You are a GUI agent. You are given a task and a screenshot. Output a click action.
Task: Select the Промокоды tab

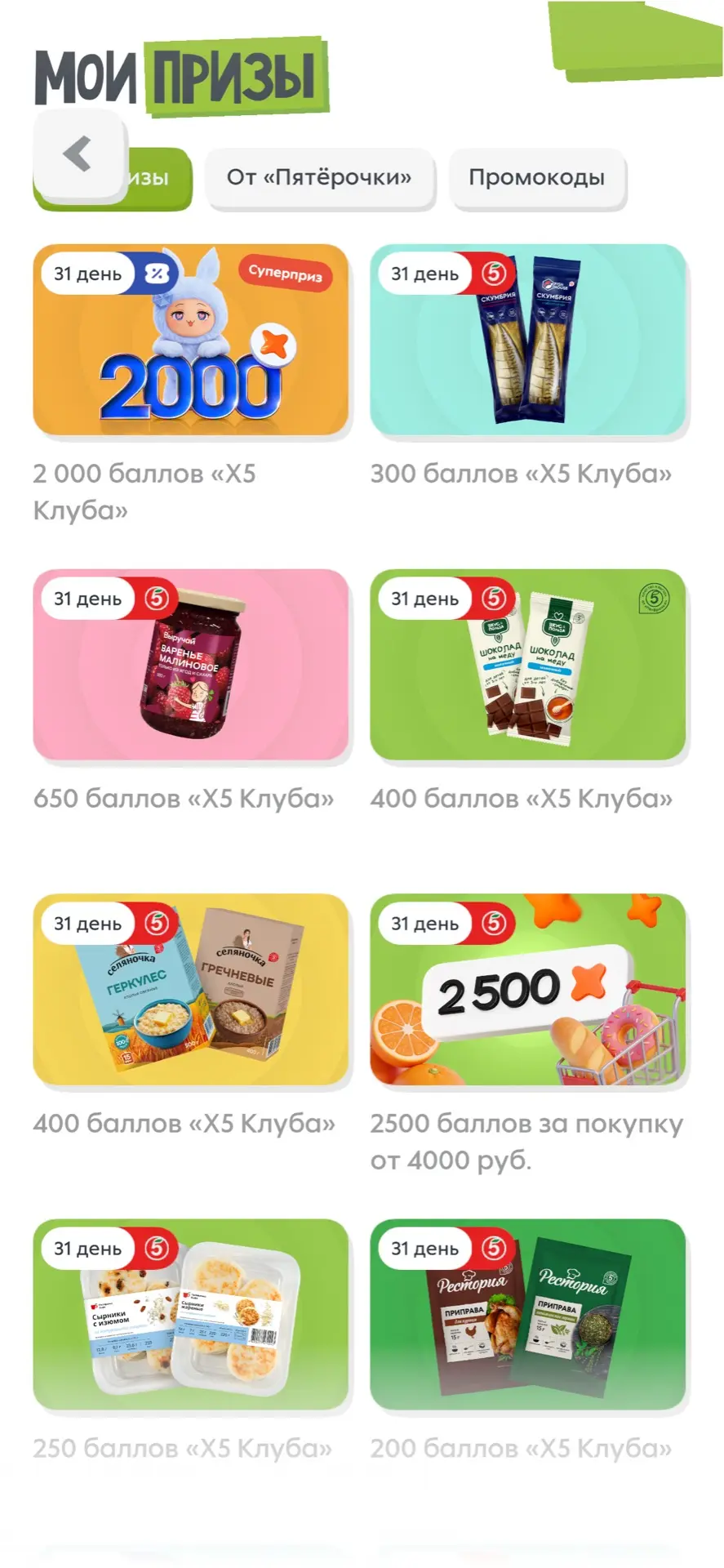536,177
